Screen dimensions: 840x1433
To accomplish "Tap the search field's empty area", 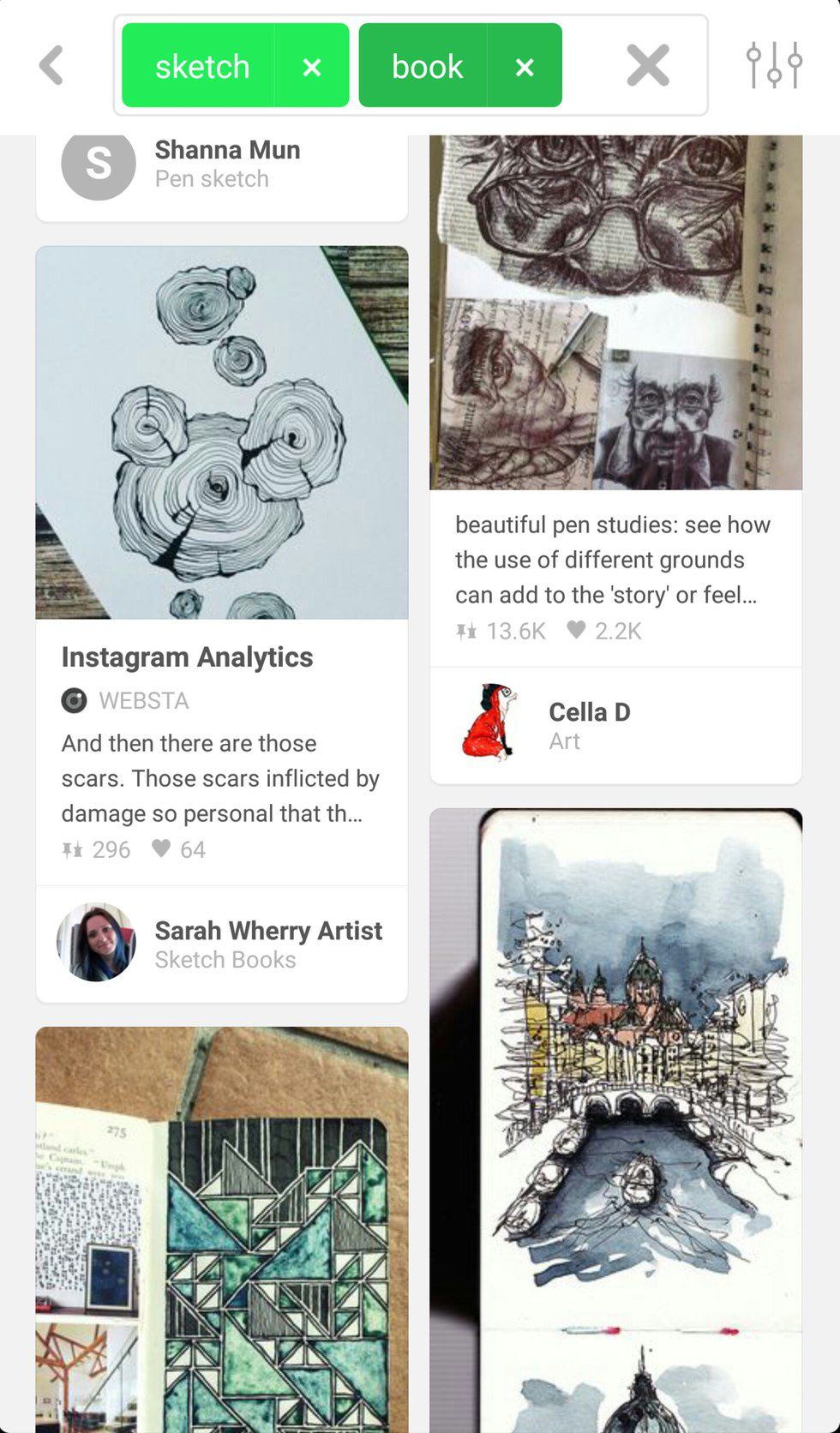I will click(x=591, y=65).
